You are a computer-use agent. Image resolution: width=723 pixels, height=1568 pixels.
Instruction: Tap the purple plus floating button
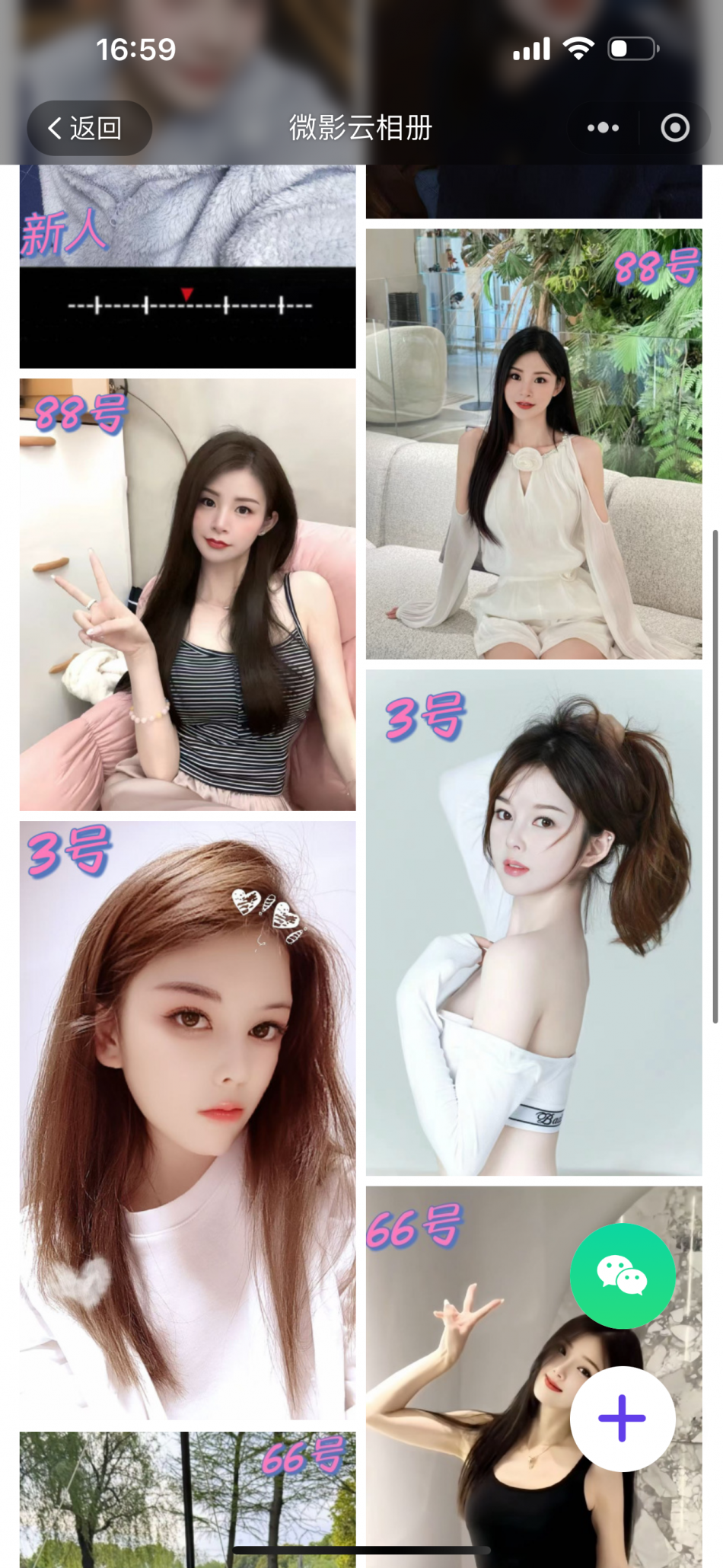(x=622, y=1418)
